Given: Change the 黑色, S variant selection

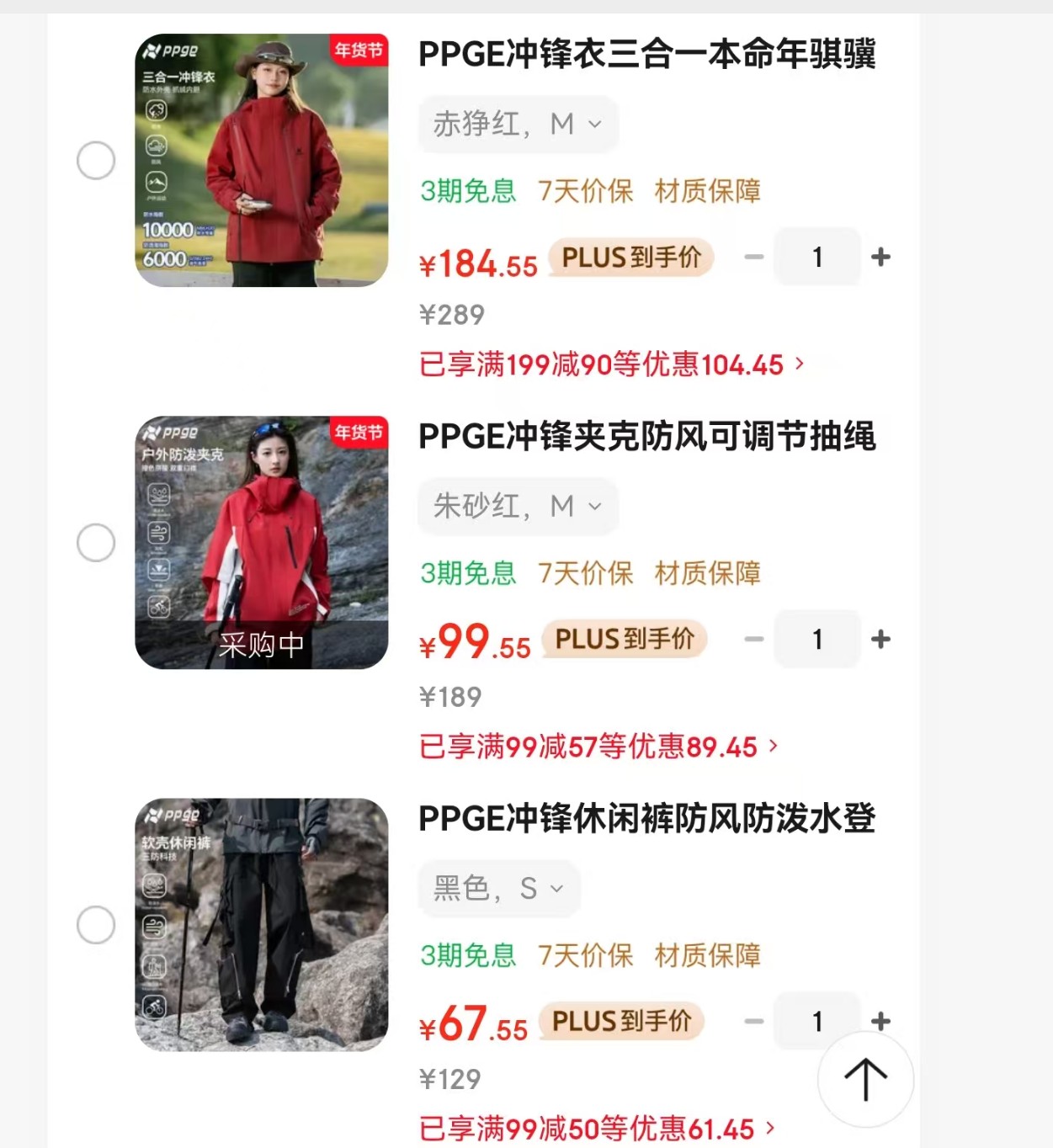Looking at the screenshot, I should tap(498, 889).
